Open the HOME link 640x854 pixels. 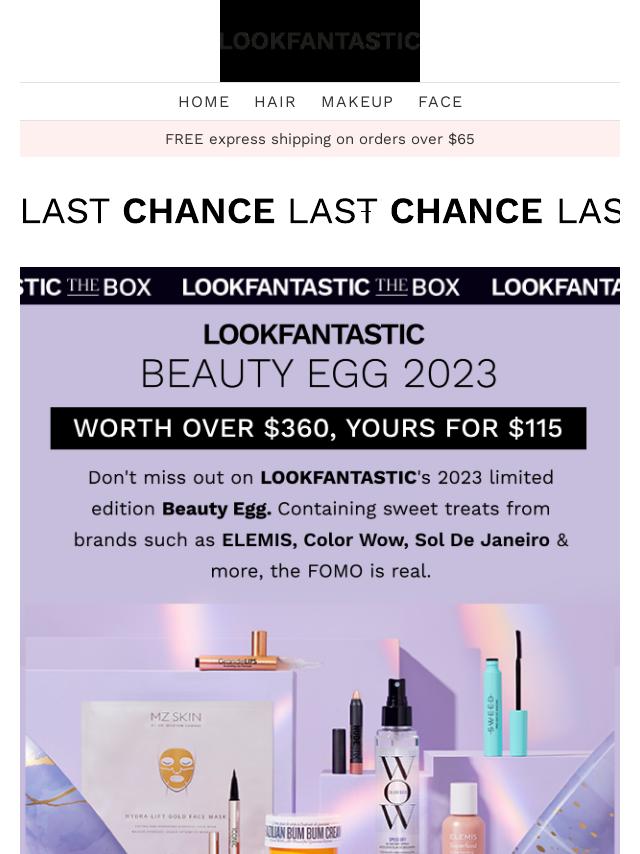point(204,102)
